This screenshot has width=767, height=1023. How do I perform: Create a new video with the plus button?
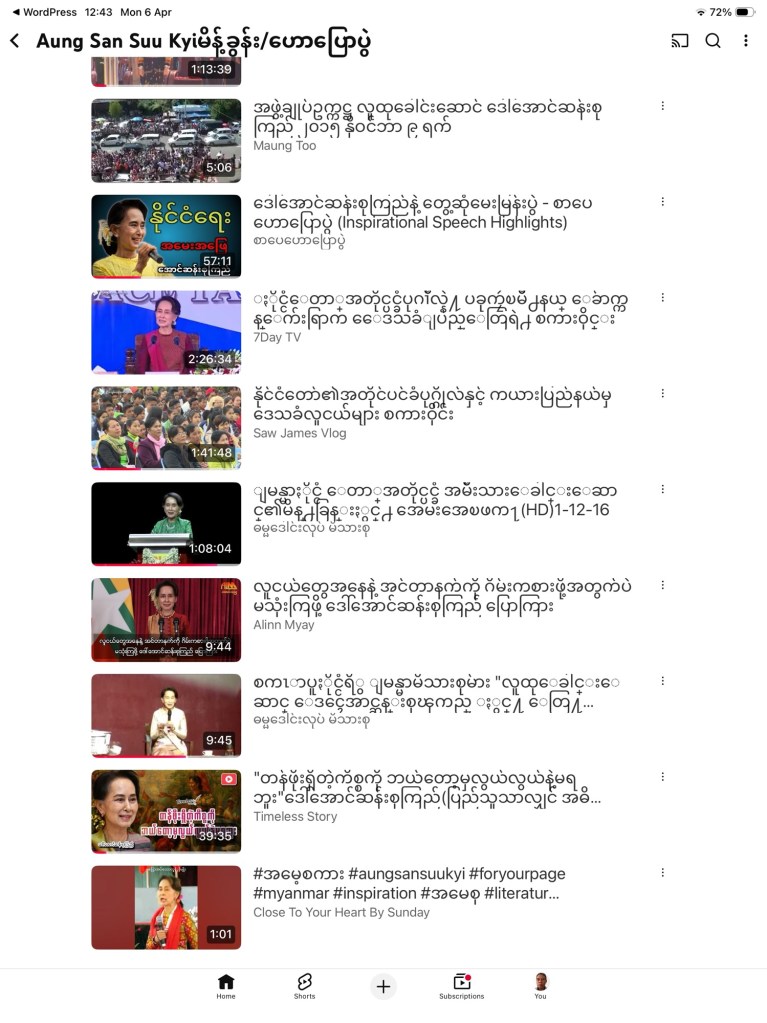pos(383,986)
